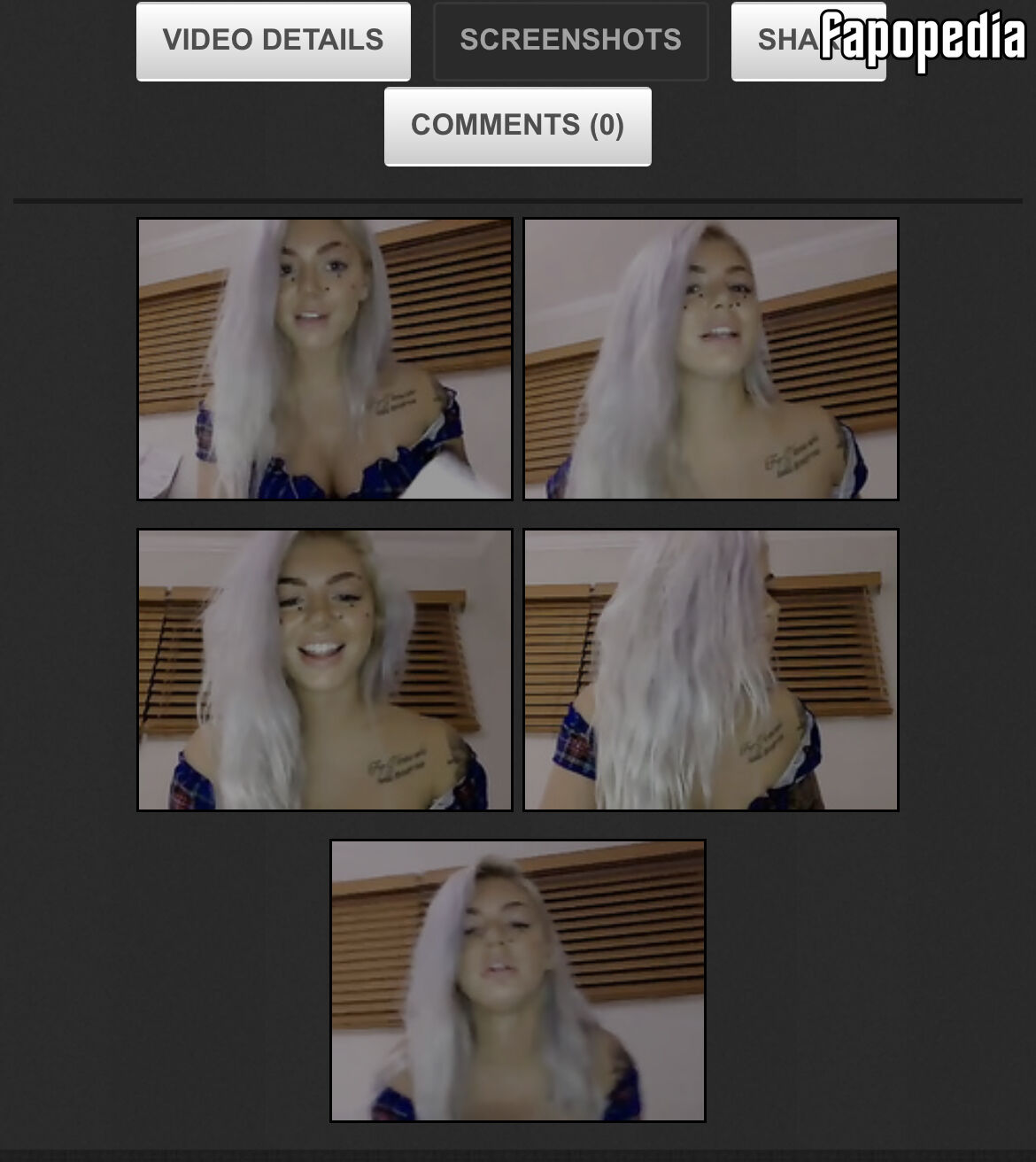
Task: Open the Share tab
Action: [808, 41]
